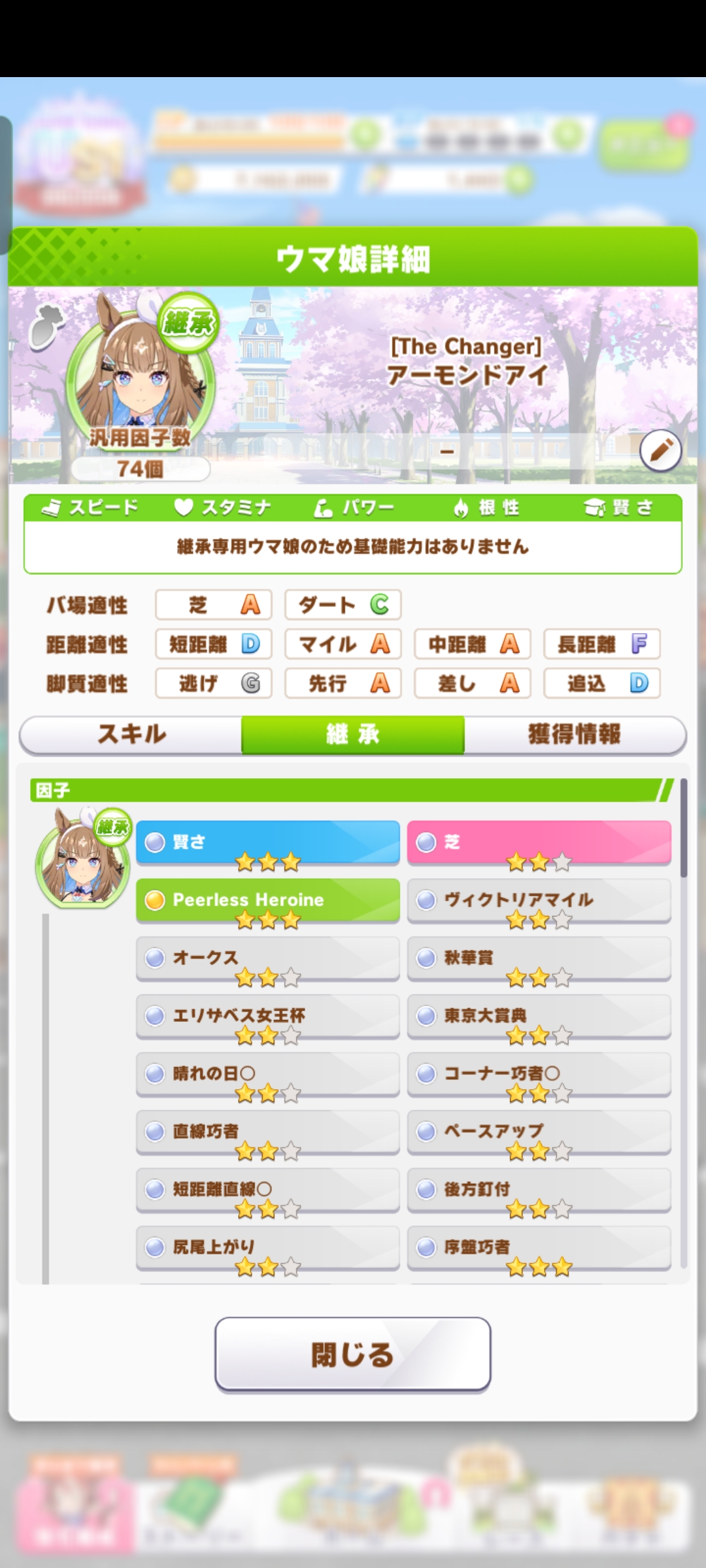Select the 東京大賞典 factor
The height and width of the screenshot is (1568, 706).
pyautogui.click(x=539, y=1017)
